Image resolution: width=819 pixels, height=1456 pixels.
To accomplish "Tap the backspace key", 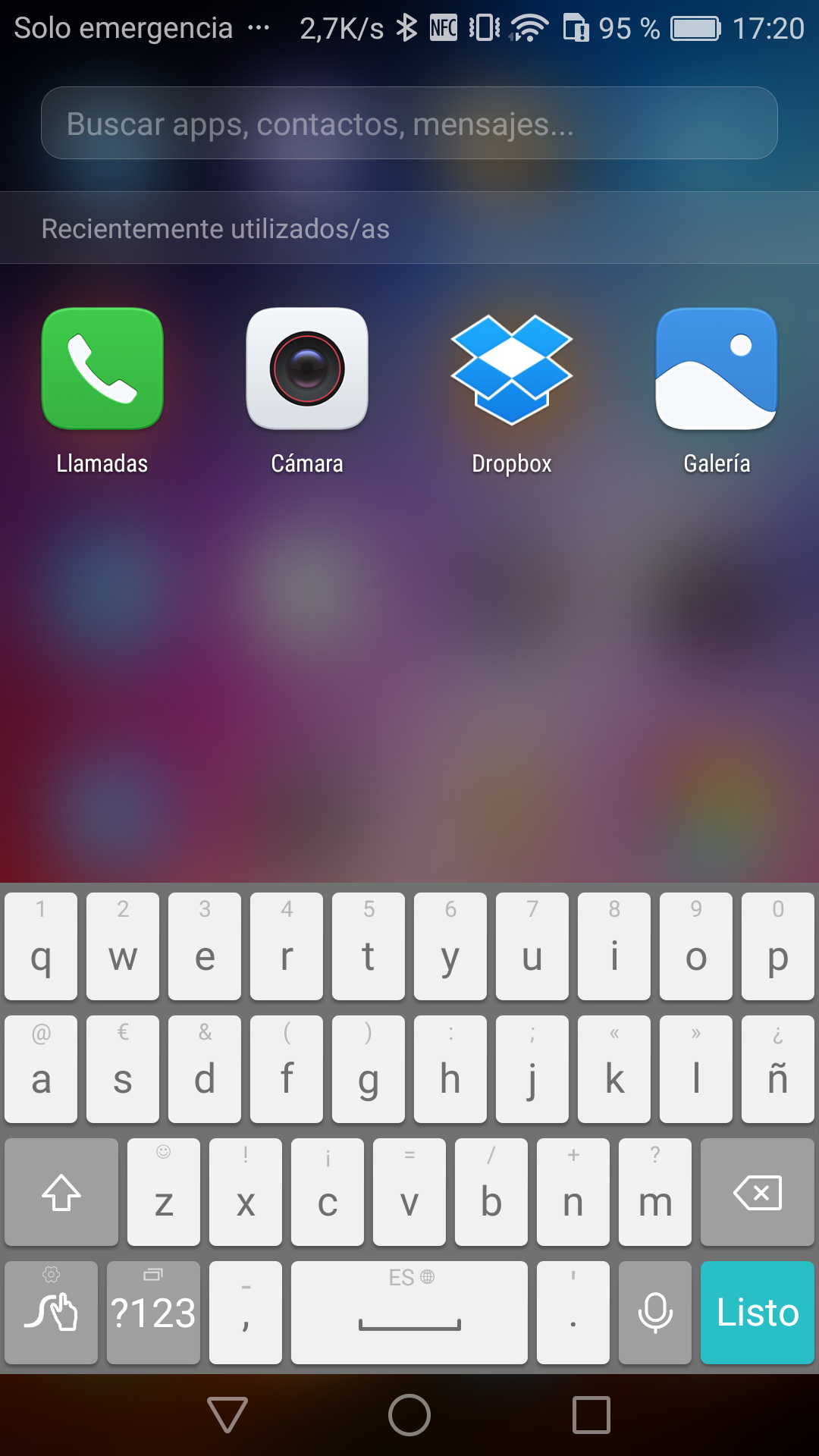I will [757, 1193].
